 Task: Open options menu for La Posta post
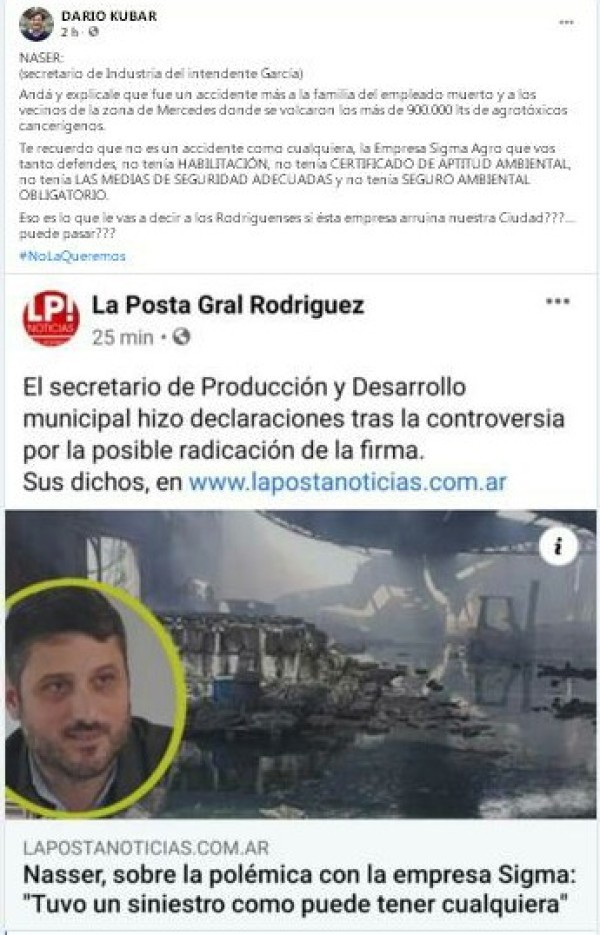point(557,302)
